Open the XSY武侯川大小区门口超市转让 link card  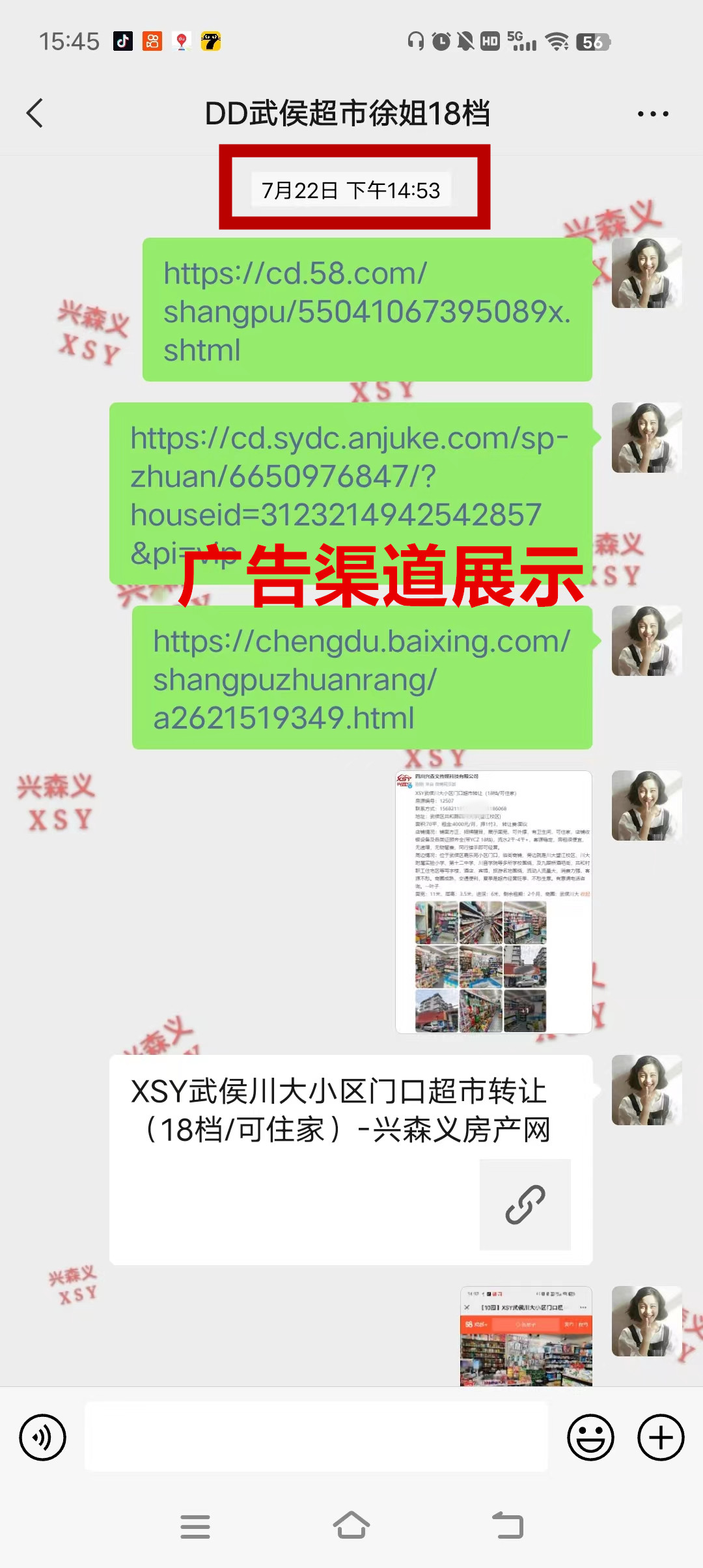[x=350, y=1159]
